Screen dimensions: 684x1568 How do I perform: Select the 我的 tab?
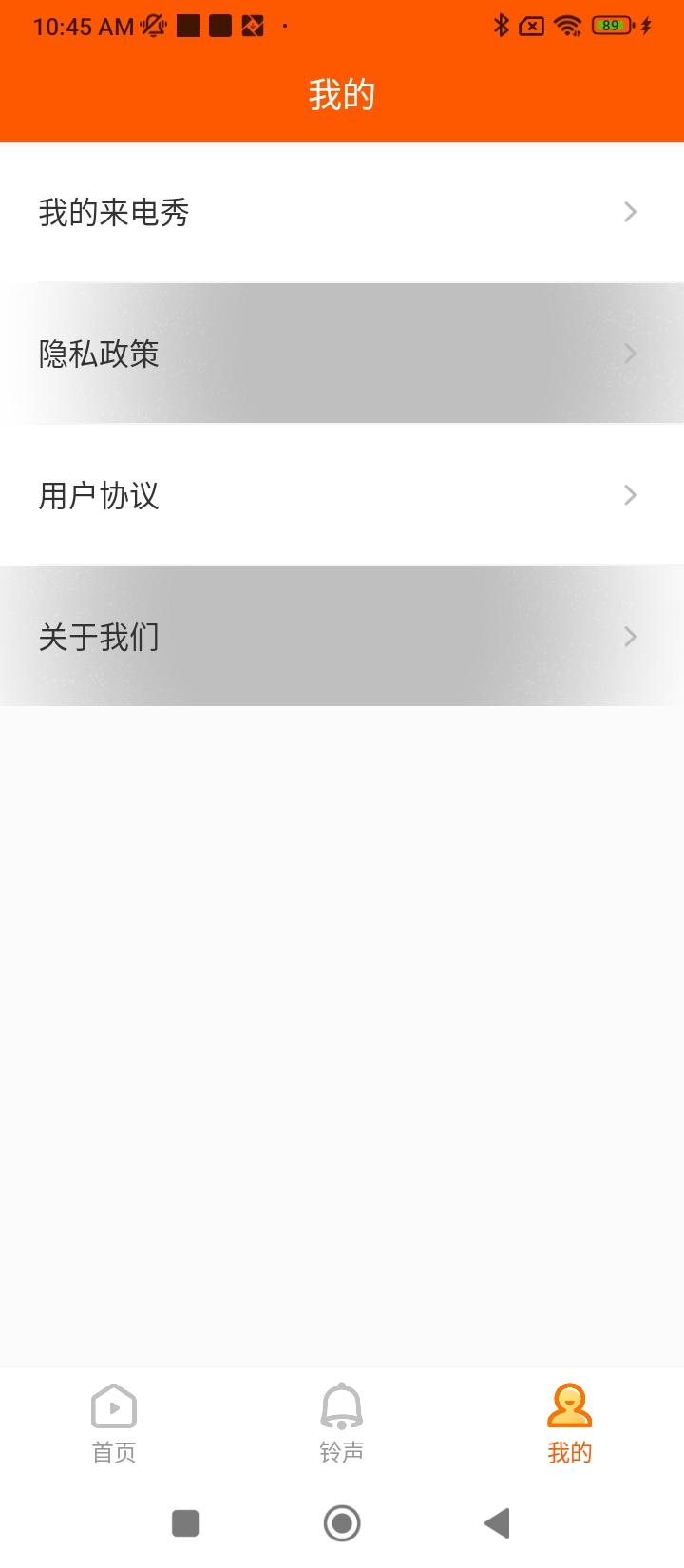(x=570, y=1423)
